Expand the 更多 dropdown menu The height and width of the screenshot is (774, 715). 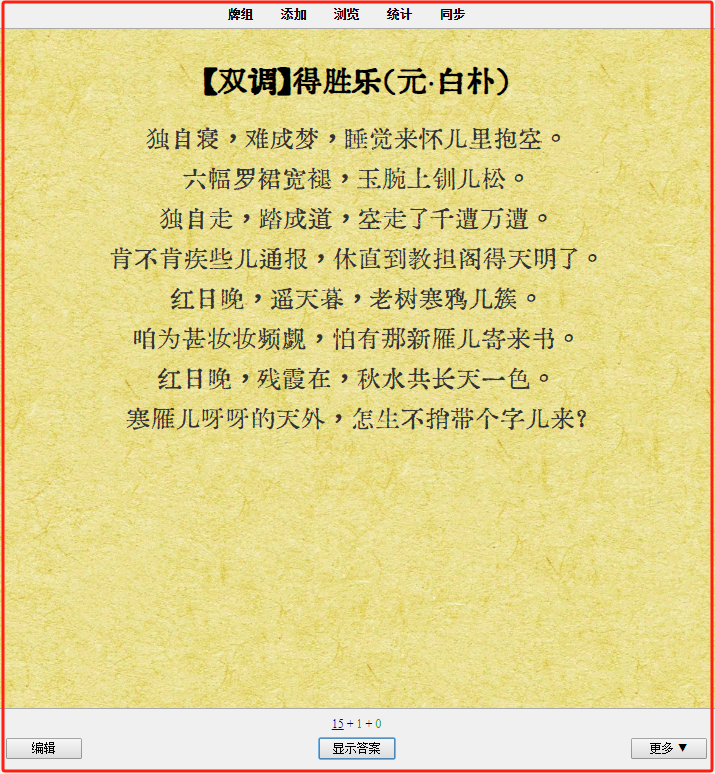pos(668,748)
